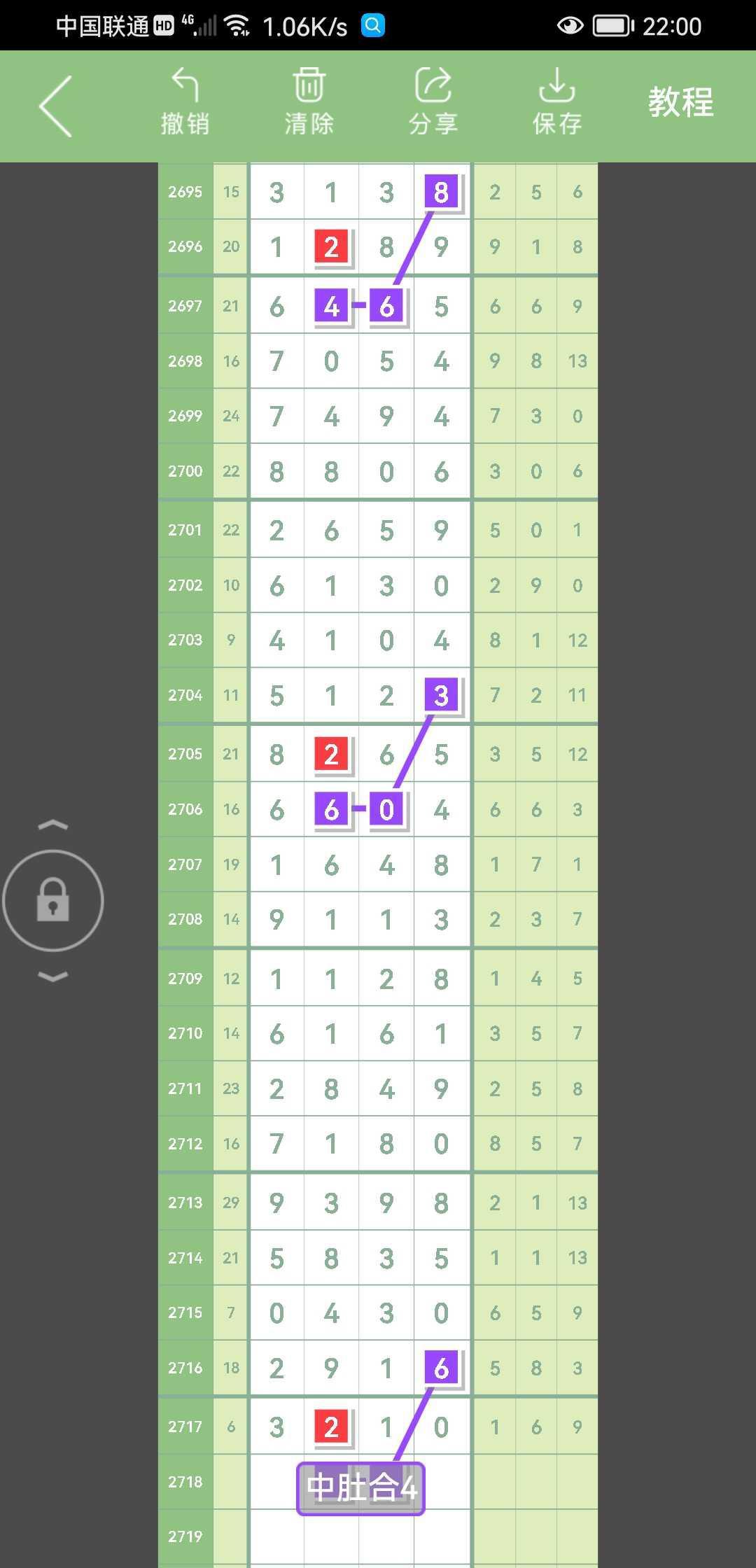
Task: Save the chart with 保存
Action: [x=556, y=102]
